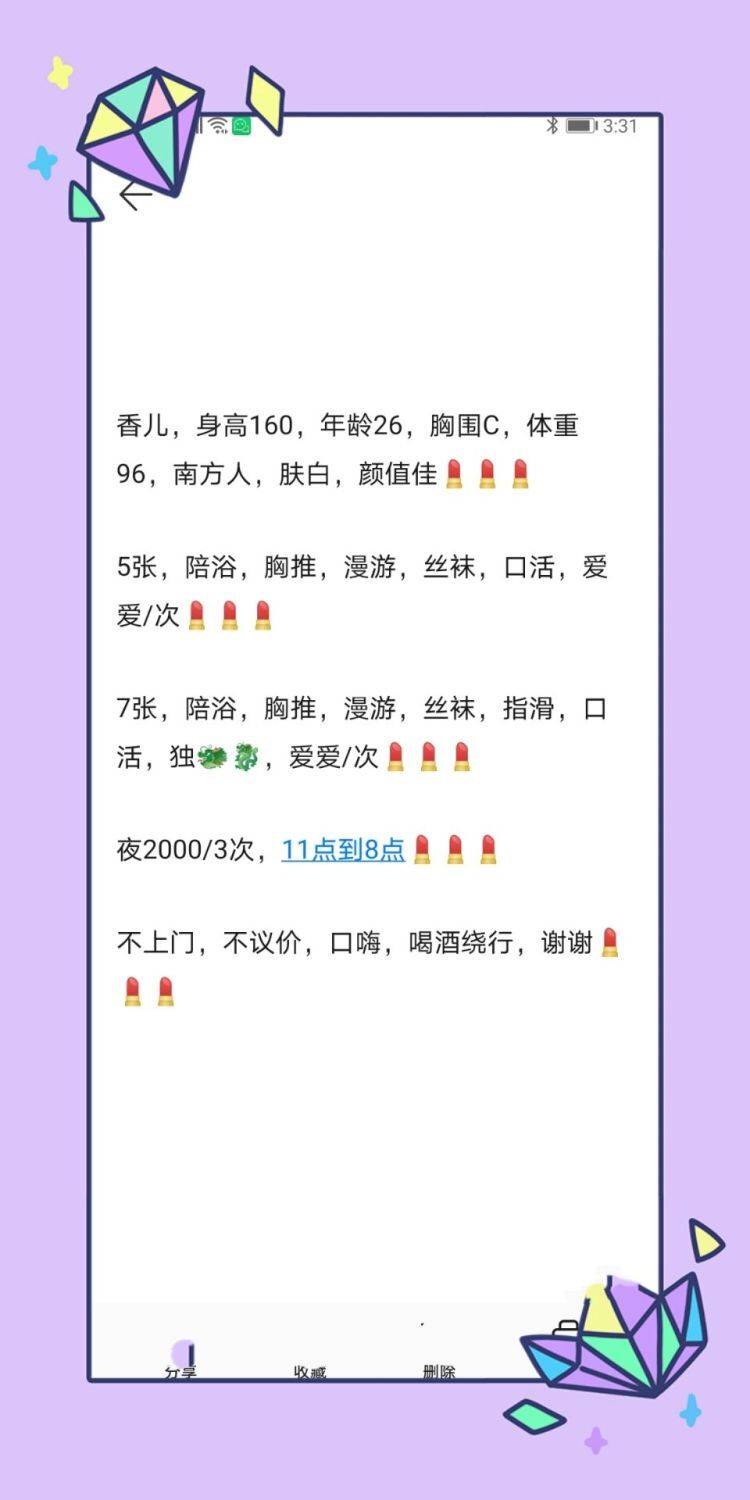Open the 11点到8点 link
Image resolution: width=750 pixels, height=1500 pixels.
pos(342,847)
